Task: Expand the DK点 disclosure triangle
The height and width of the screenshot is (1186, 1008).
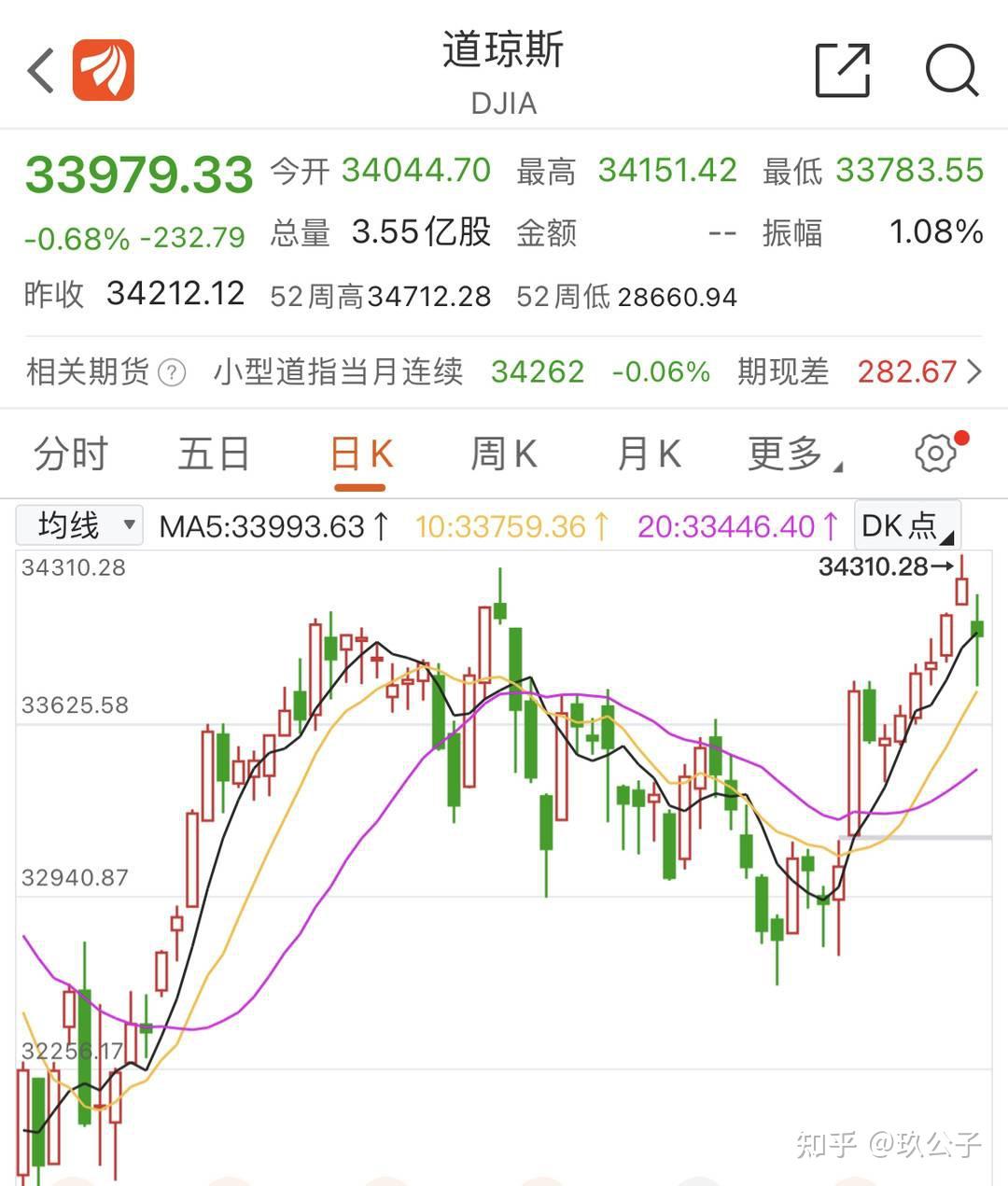Action: [x=949, y=538]
